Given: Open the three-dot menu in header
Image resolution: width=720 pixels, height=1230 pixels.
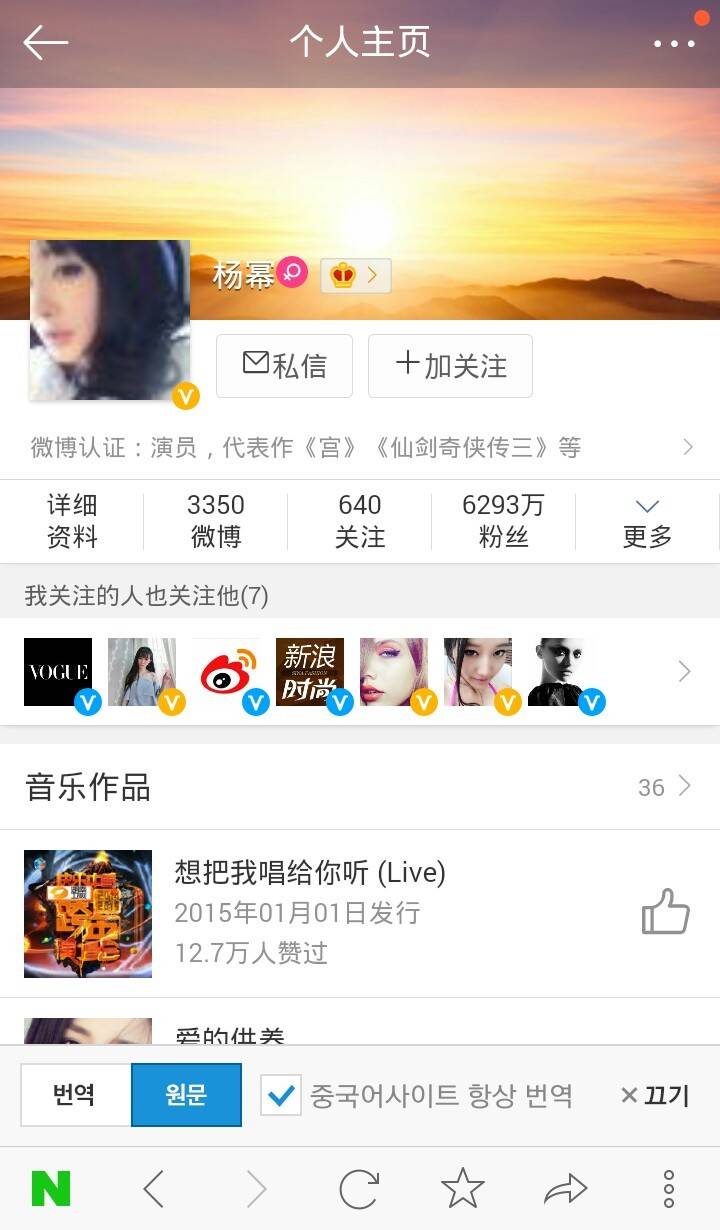Looking at the screenshot, I should [x=673, y=44].
